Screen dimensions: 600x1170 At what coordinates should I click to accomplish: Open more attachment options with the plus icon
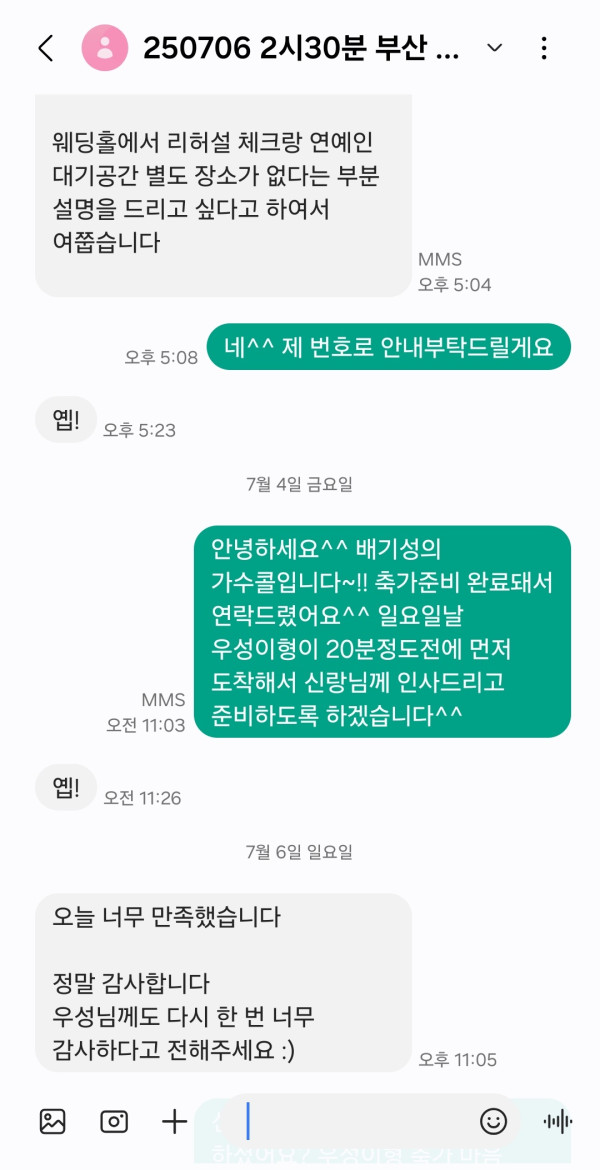pos(175,1121)
